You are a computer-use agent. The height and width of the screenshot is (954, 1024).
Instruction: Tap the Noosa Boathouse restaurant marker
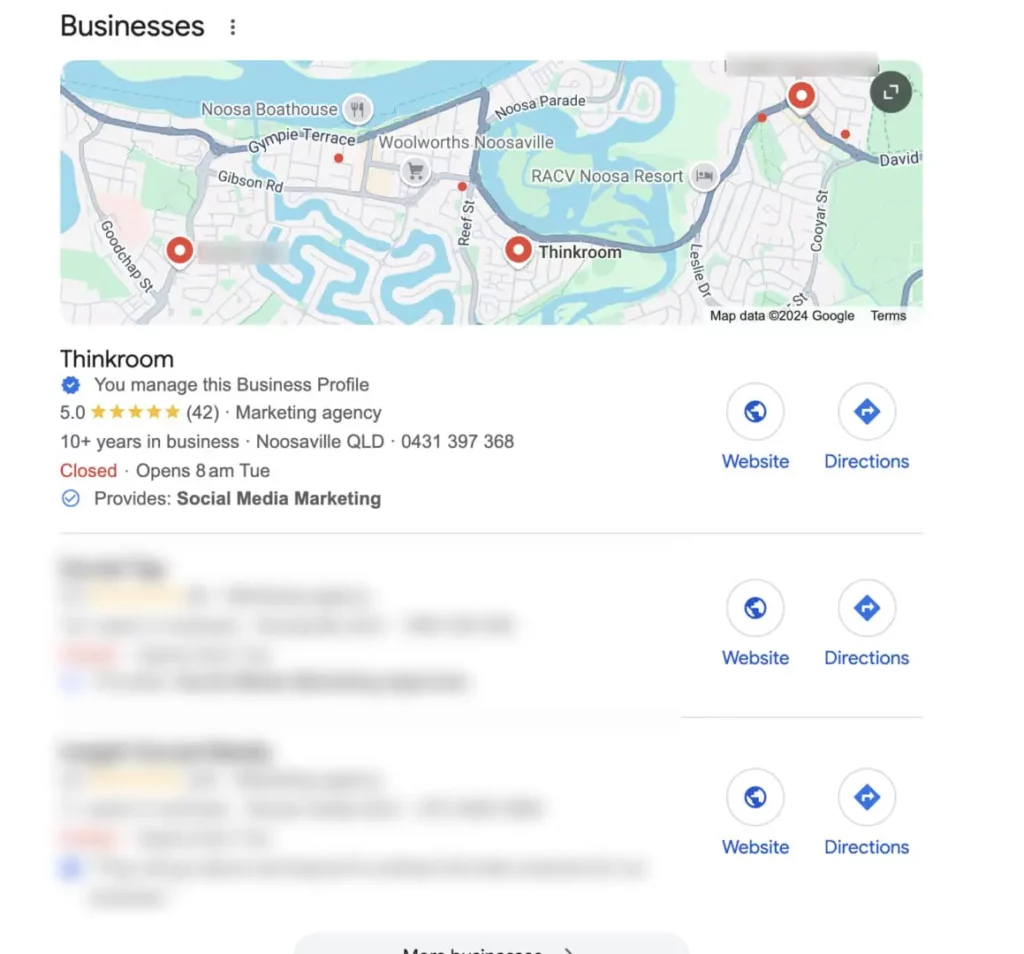356,109
